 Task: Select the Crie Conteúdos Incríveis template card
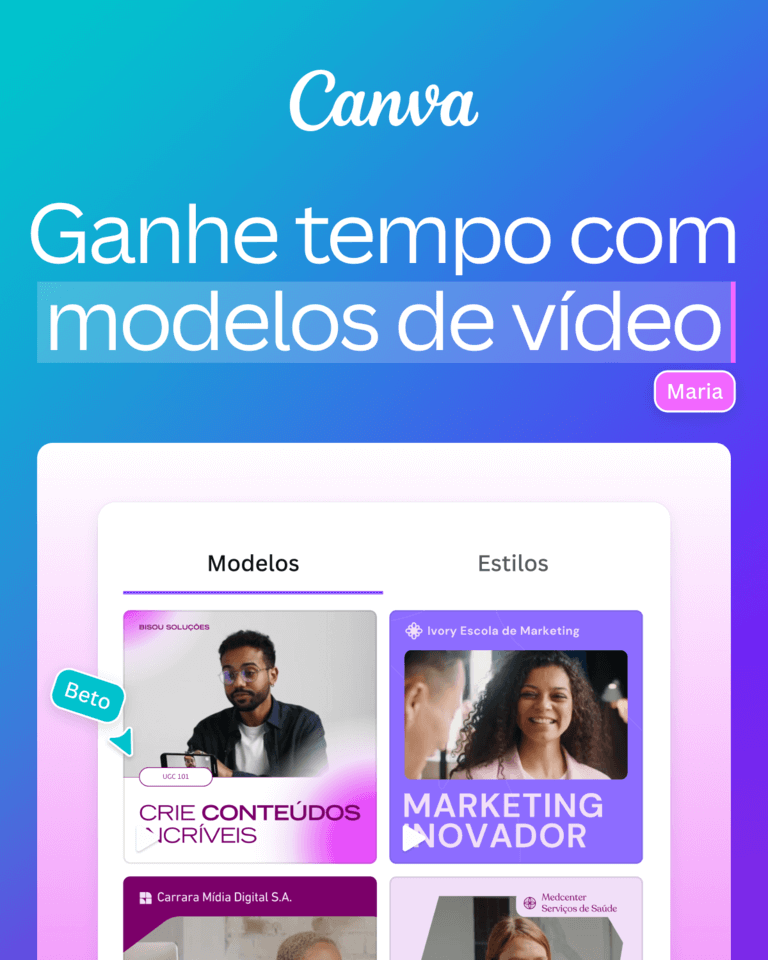click(x=250, y=735)
